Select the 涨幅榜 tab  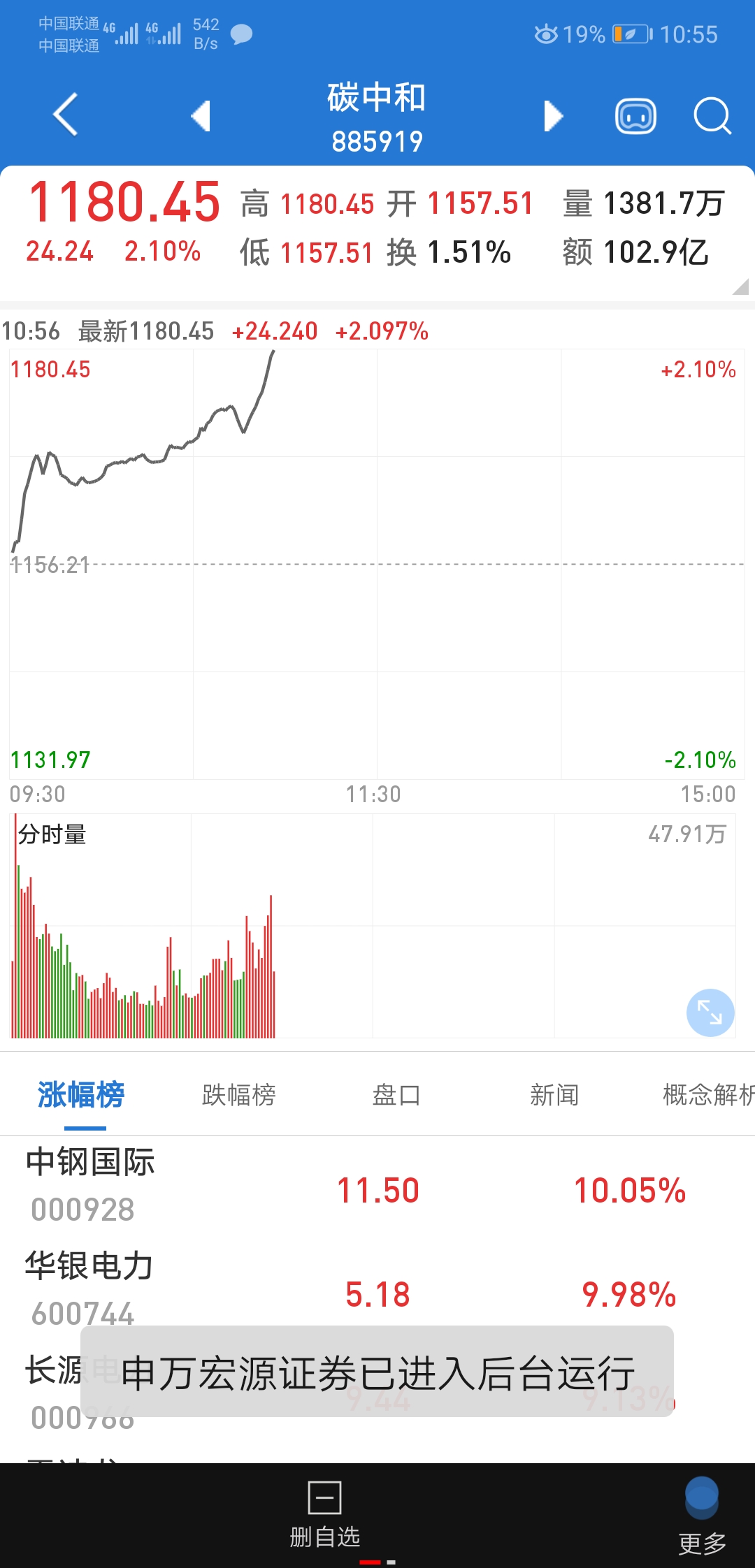point(81,1094)
